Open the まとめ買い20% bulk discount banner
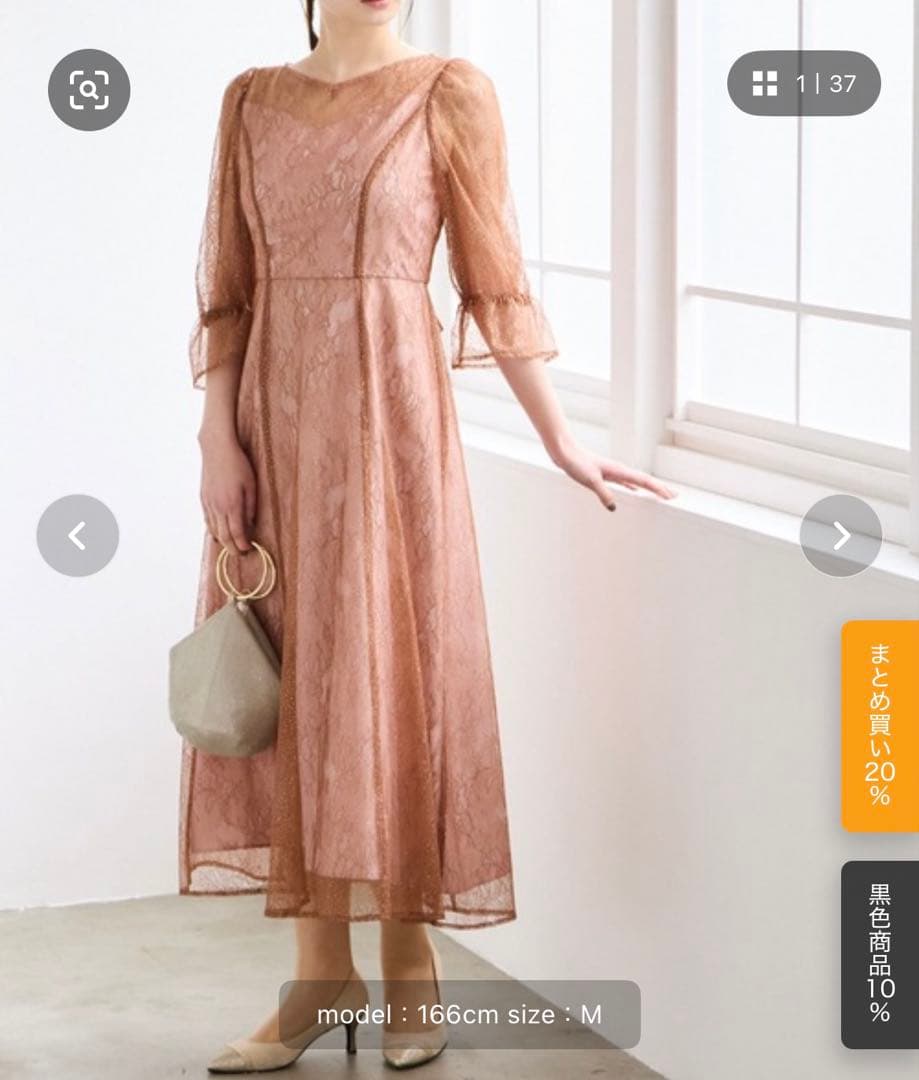The image size is (919, 1080). tap(879, 725)
